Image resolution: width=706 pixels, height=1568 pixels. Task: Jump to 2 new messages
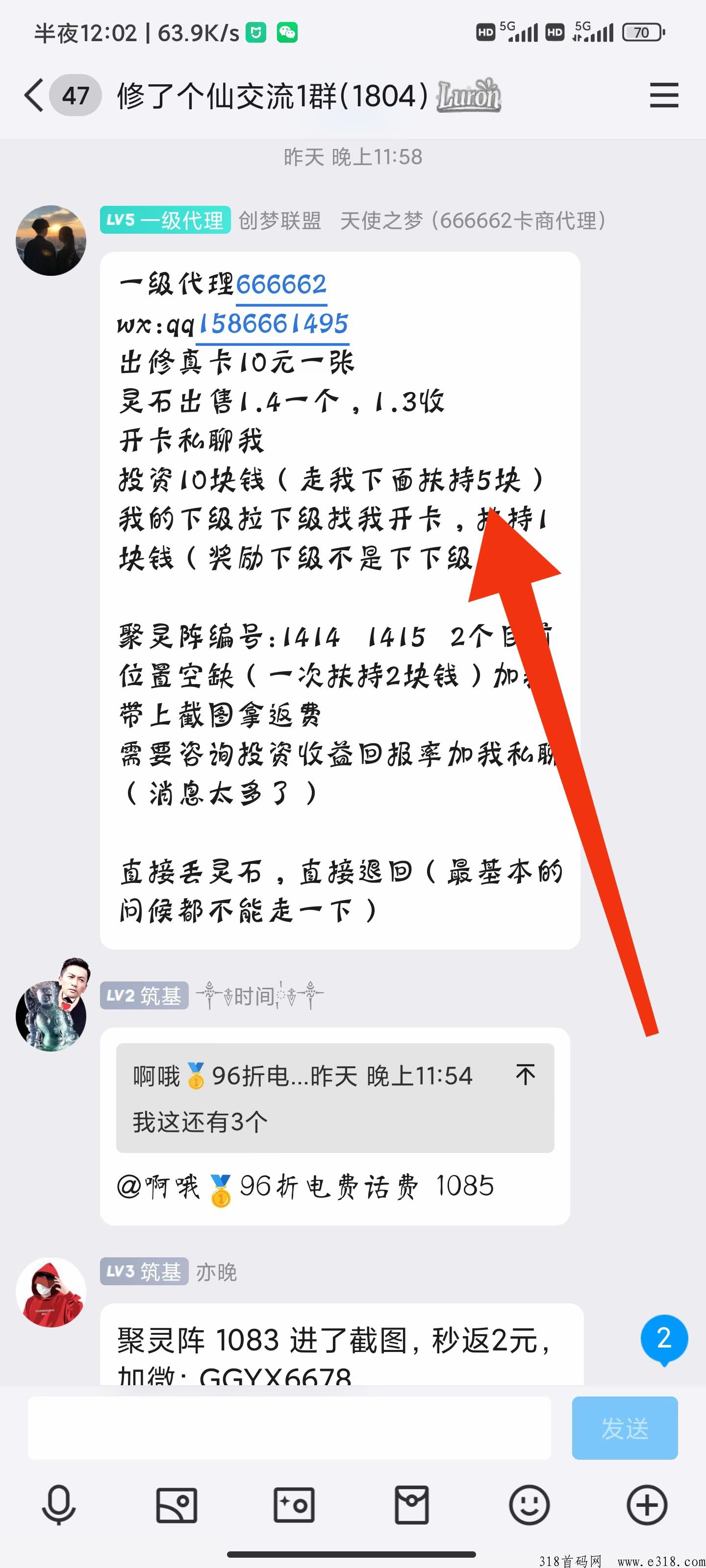pos(663,1338)
